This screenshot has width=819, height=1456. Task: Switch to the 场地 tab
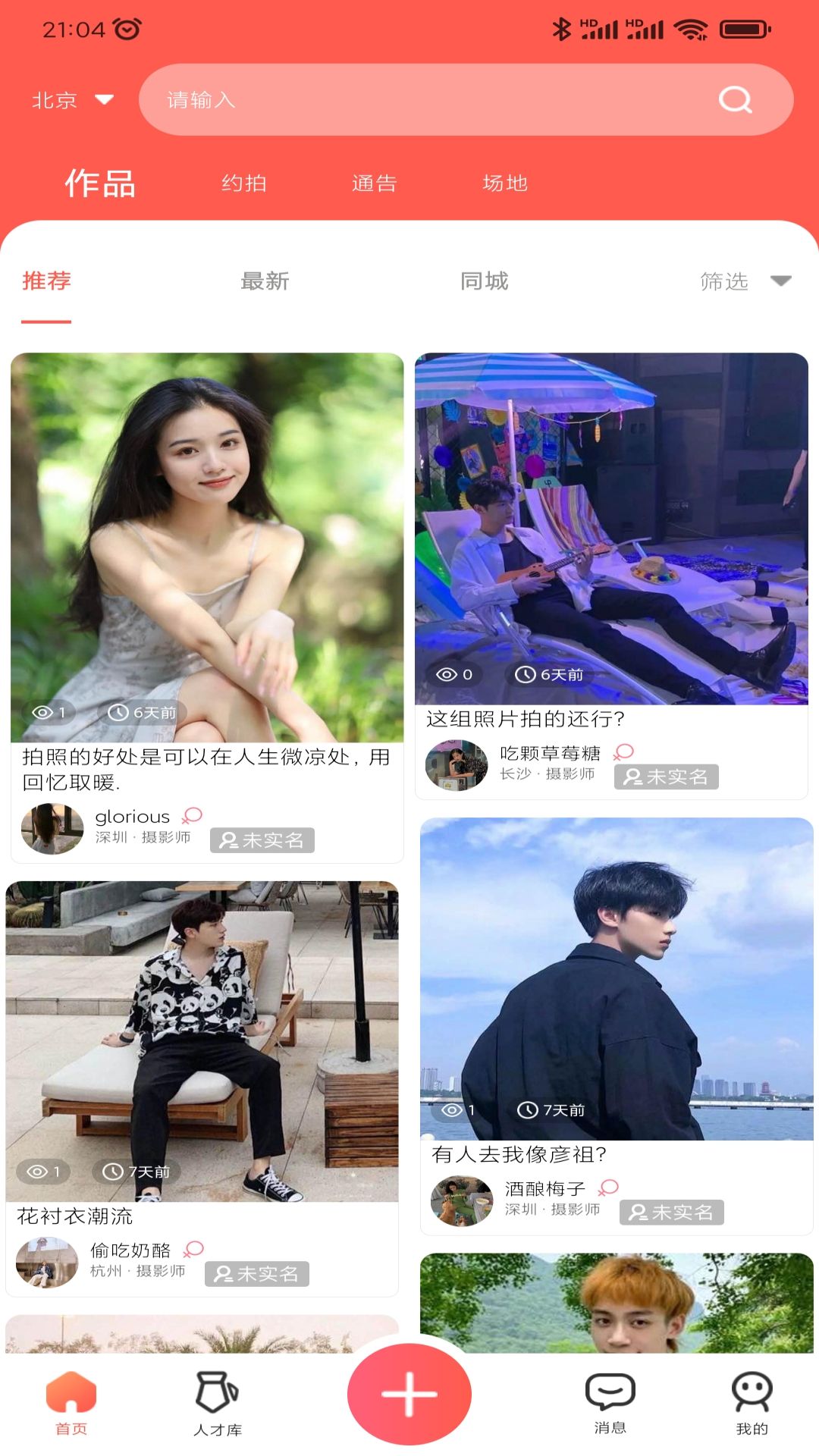tap(505, 184)
